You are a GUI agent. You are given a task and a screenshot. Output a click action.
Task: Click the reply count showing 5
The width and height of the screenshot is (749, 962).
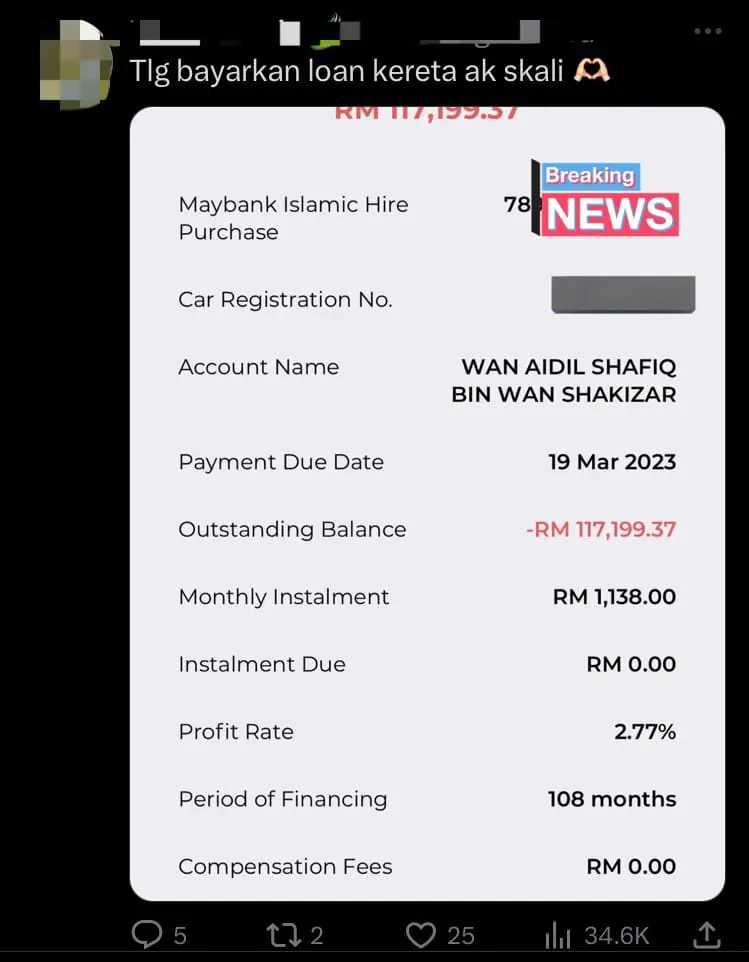[x=178, y=934]
